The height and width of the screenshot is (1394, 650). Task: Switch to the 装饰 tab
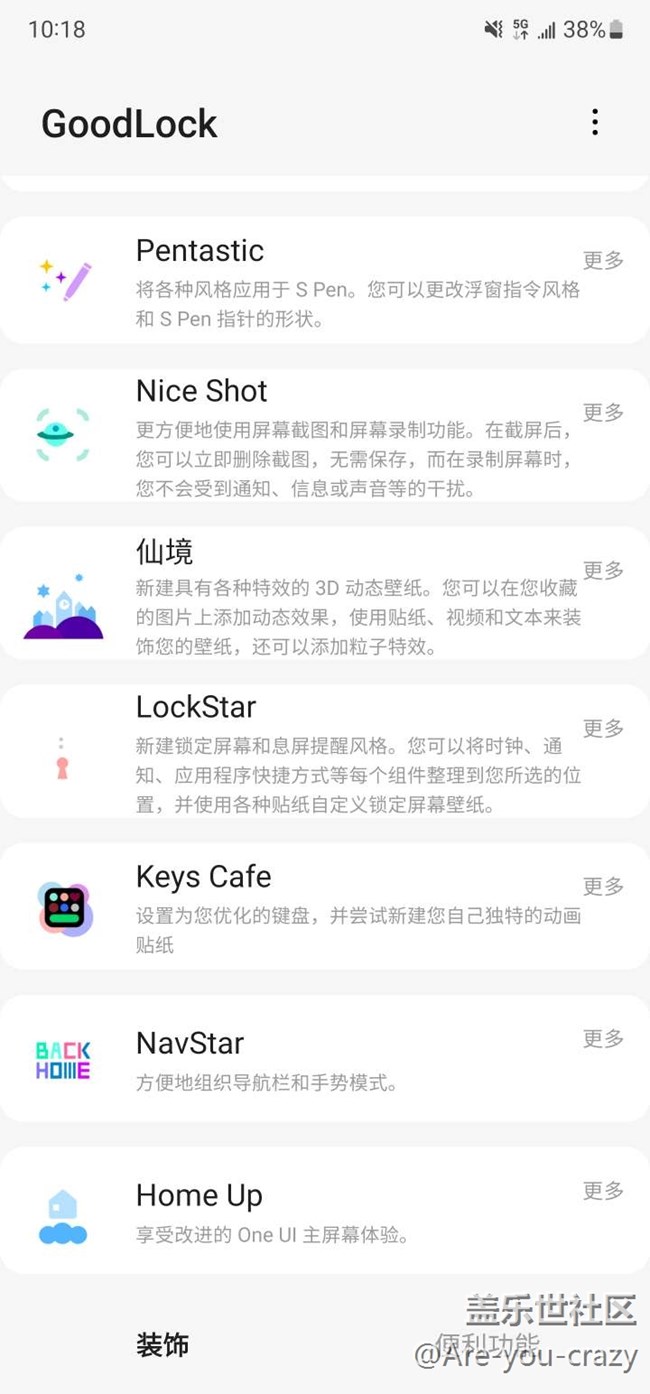[x=162, y=1345]
